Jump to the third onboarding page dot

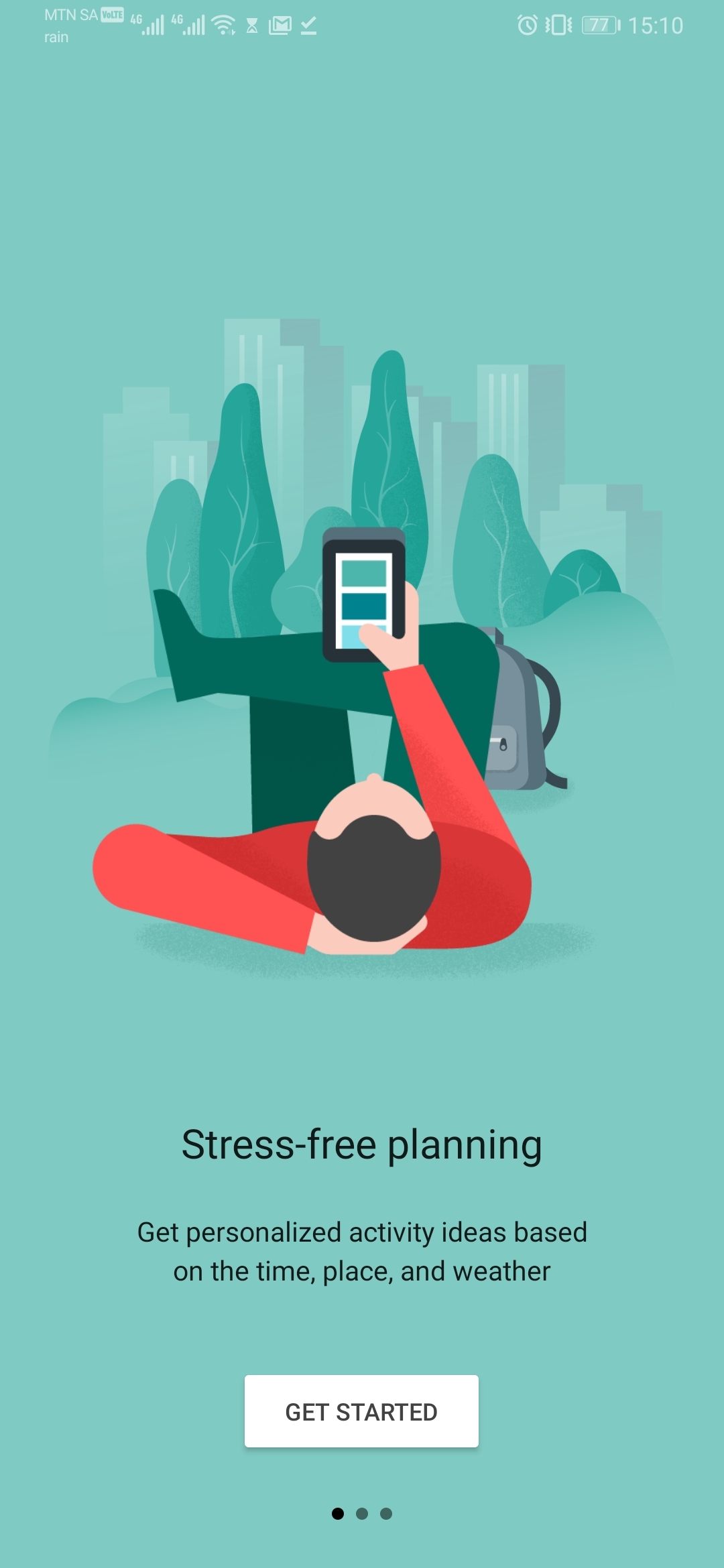[386, 1513]
